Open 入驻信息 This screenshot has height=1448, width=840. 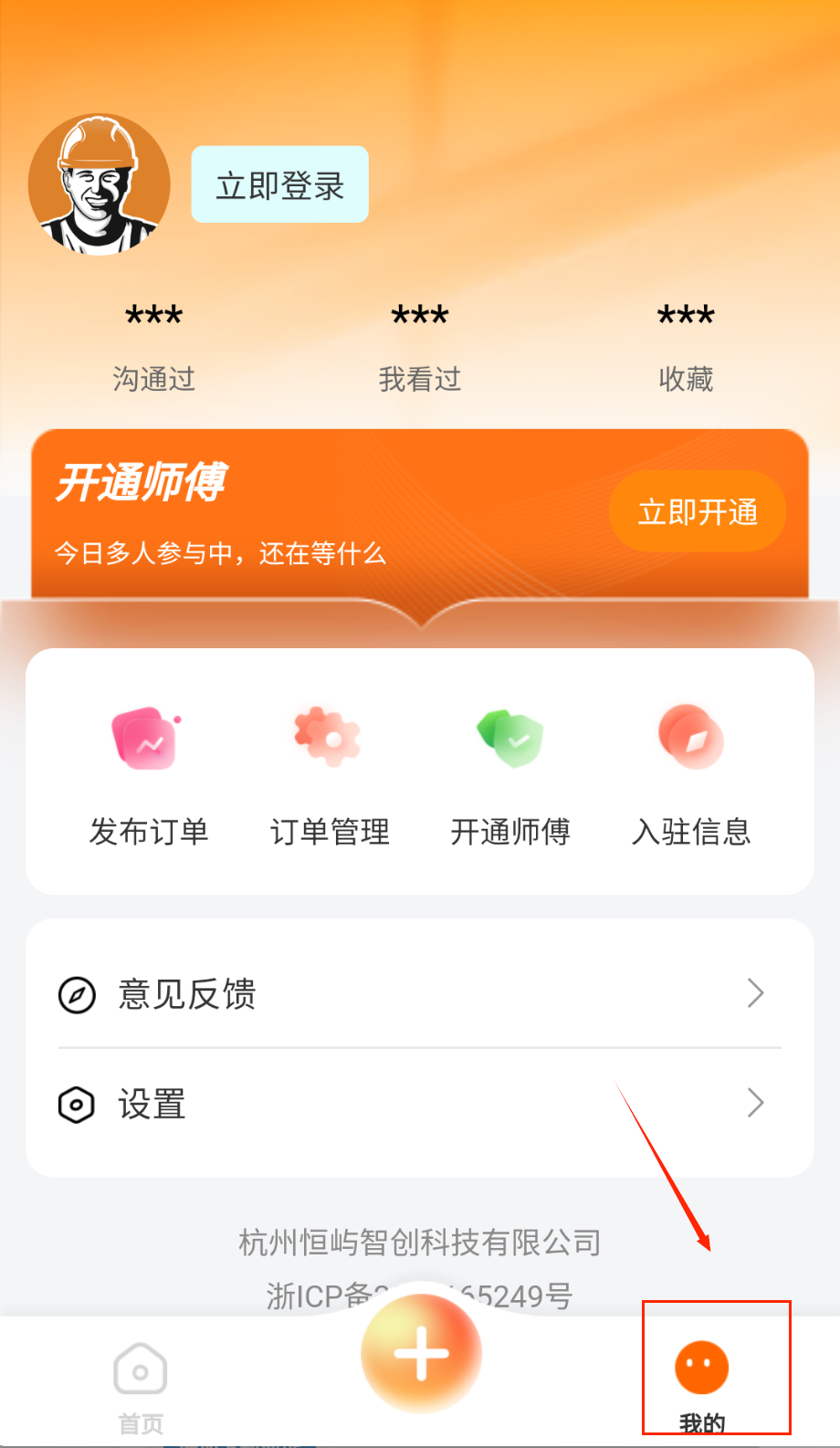pos(691,776)
